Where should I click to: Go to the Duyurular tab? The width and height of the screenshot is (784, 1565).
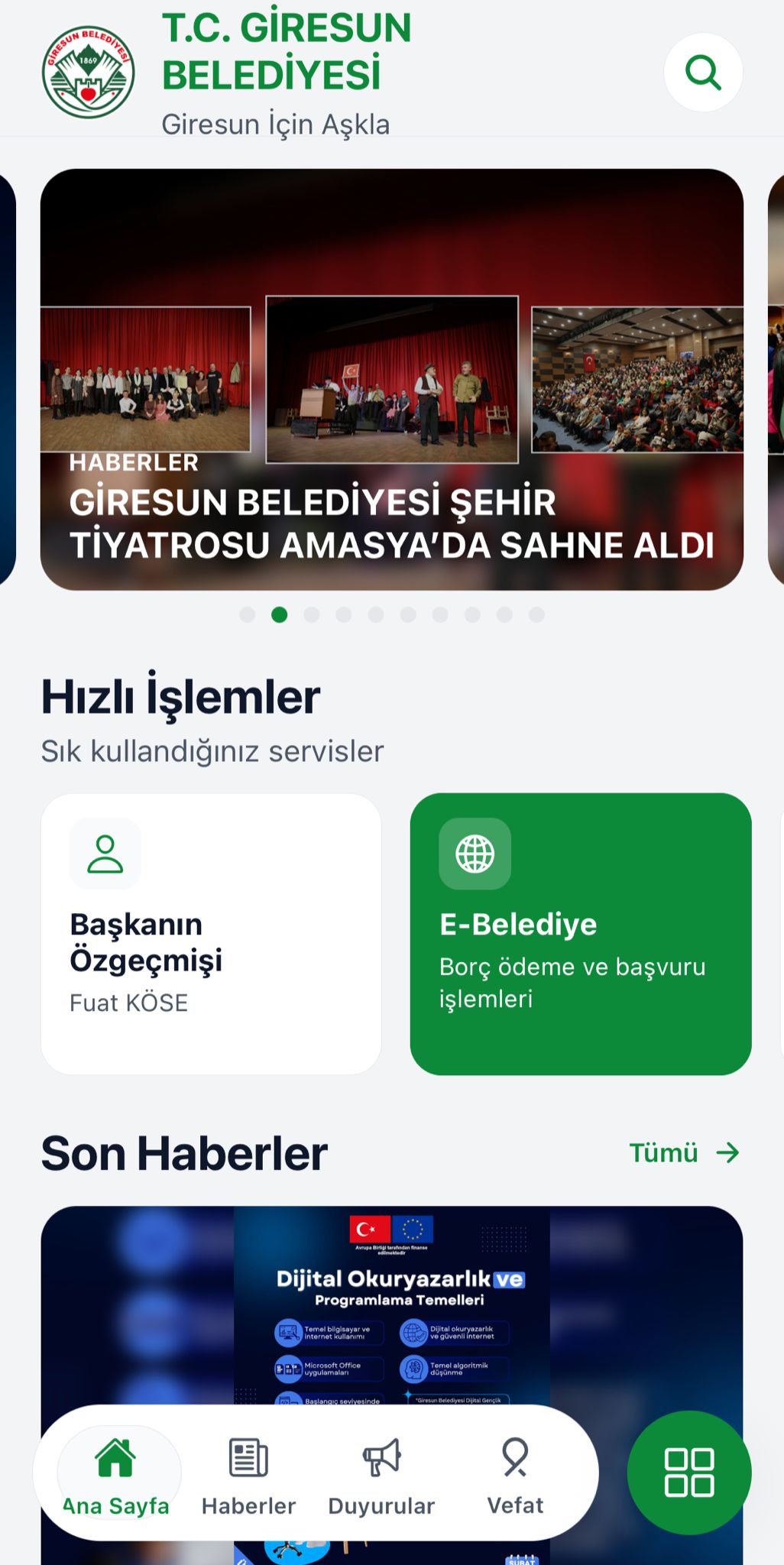pos(381,1475)
